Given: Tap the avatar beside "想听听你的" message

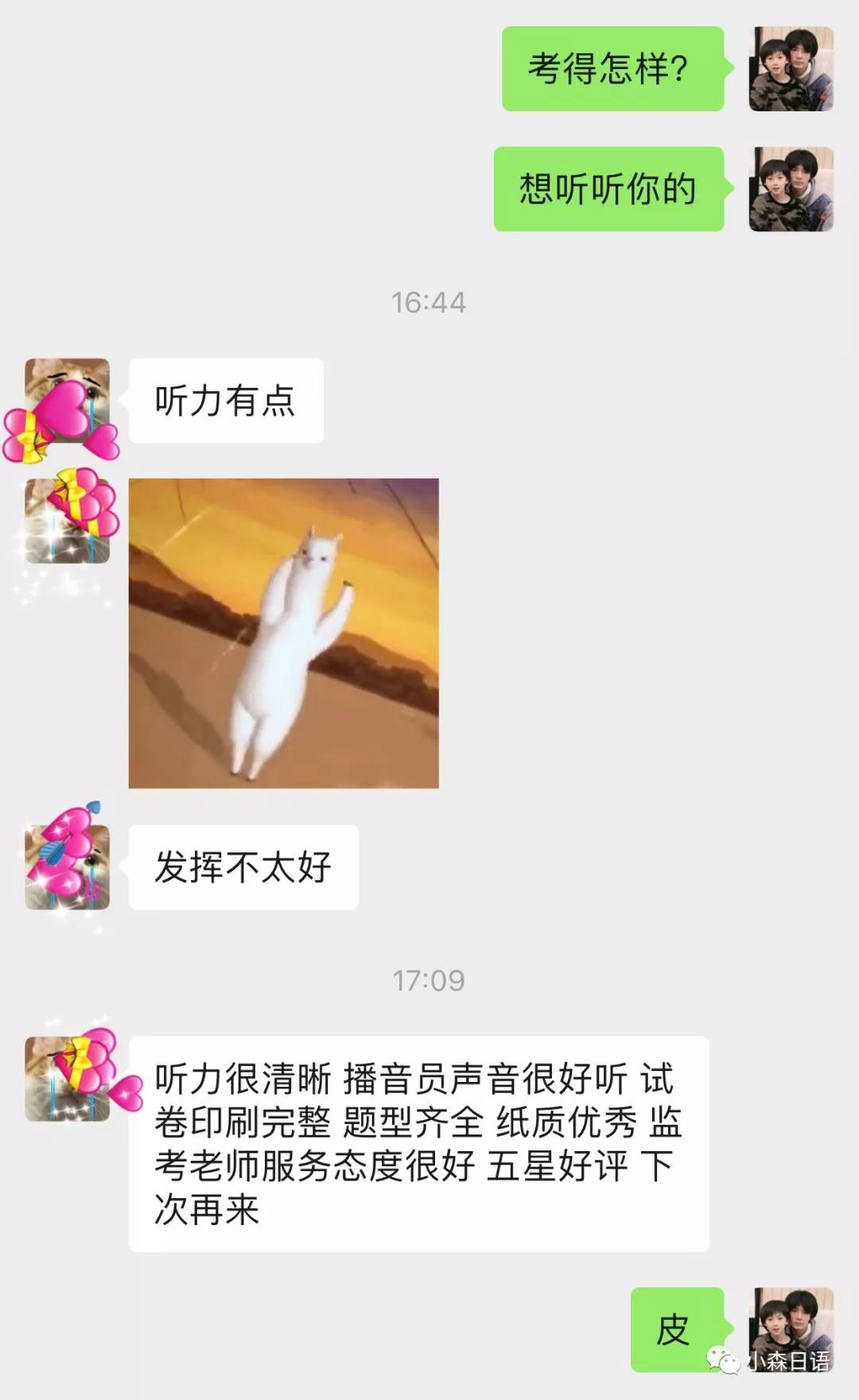Looking at the screenshot, I should pyautogui.click(x=791, y=189).
